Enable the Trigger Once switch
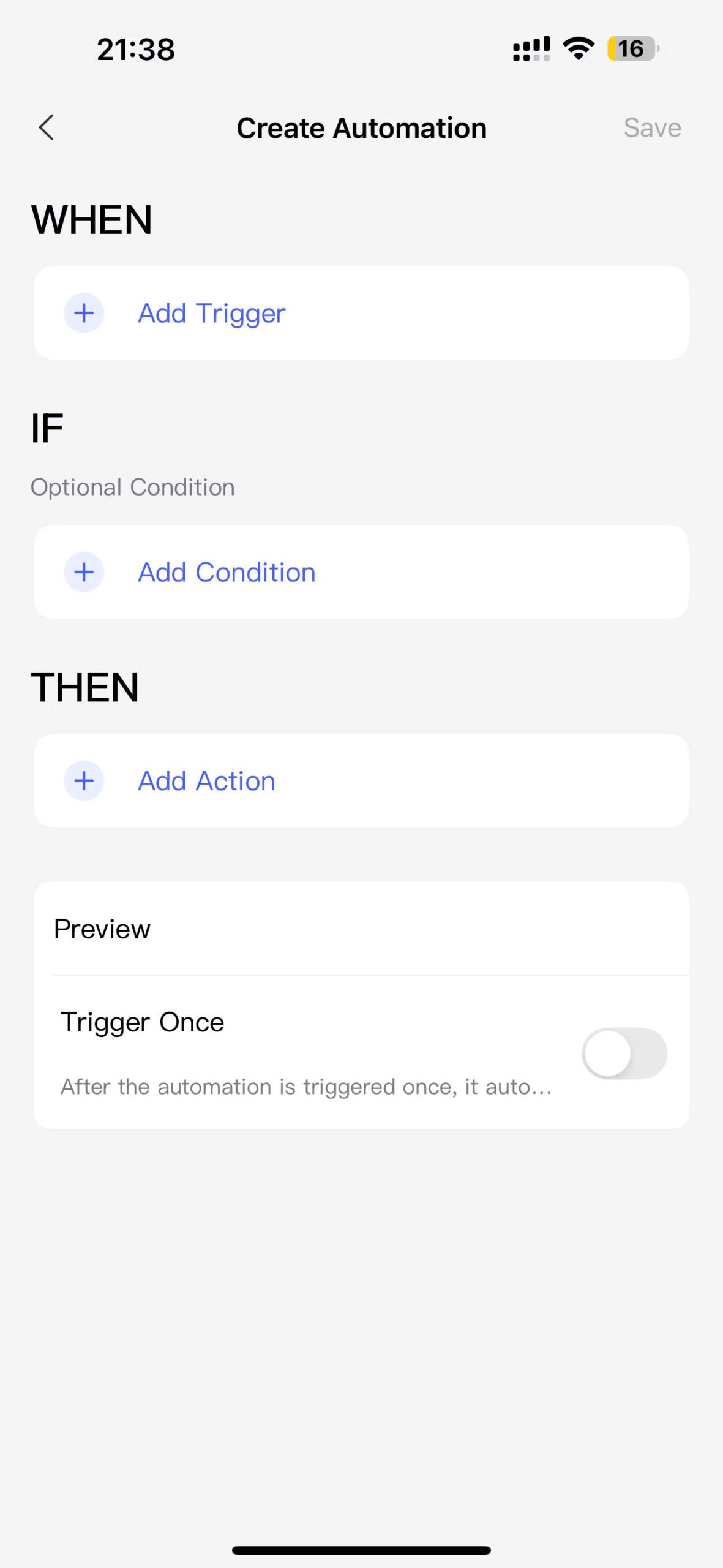Image resolution: width=723 pixels, height=1568 pixels. 624,1053
